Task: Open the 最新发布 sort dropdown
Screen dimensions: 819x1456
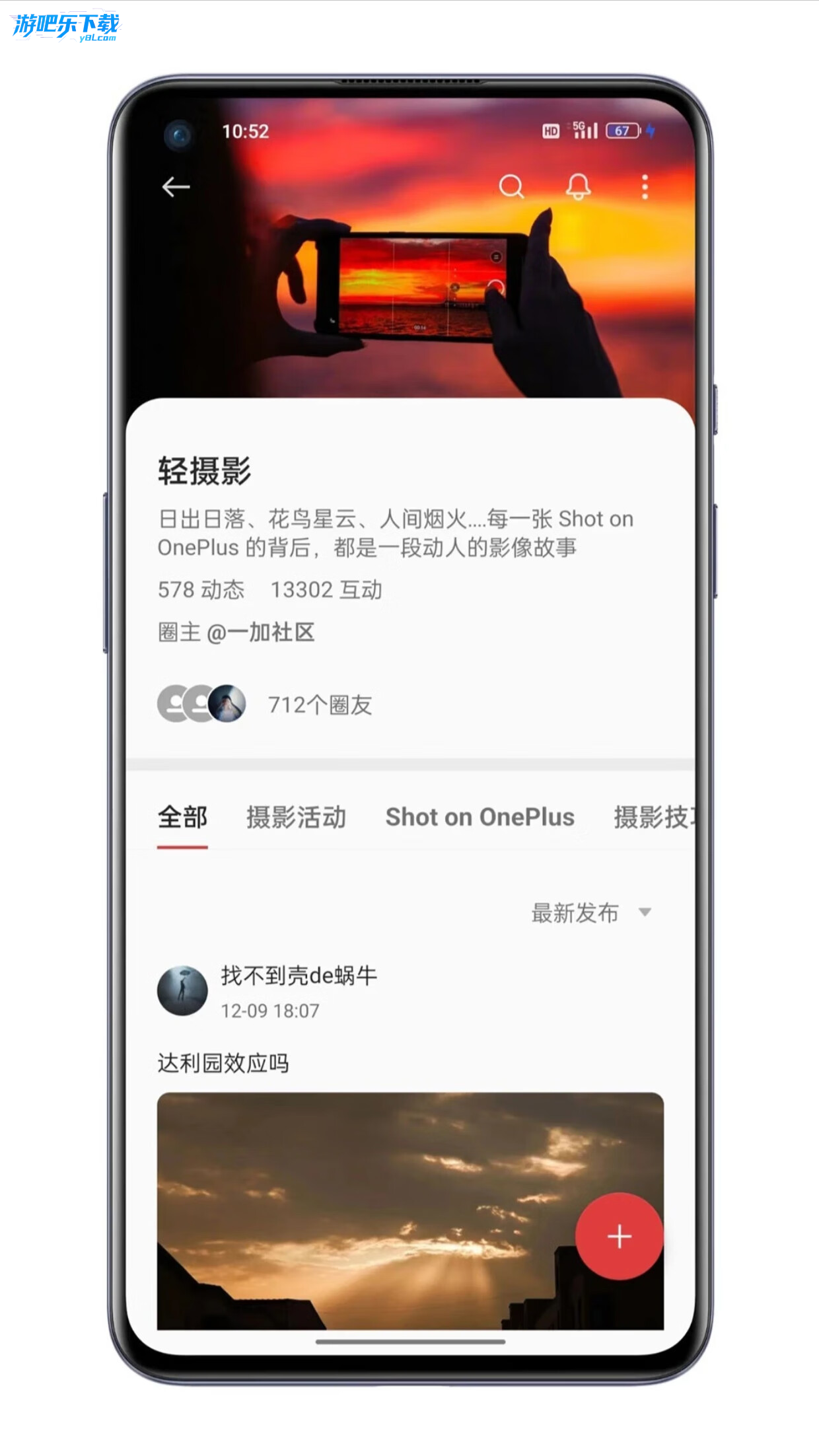Action: tap(575, 912)
